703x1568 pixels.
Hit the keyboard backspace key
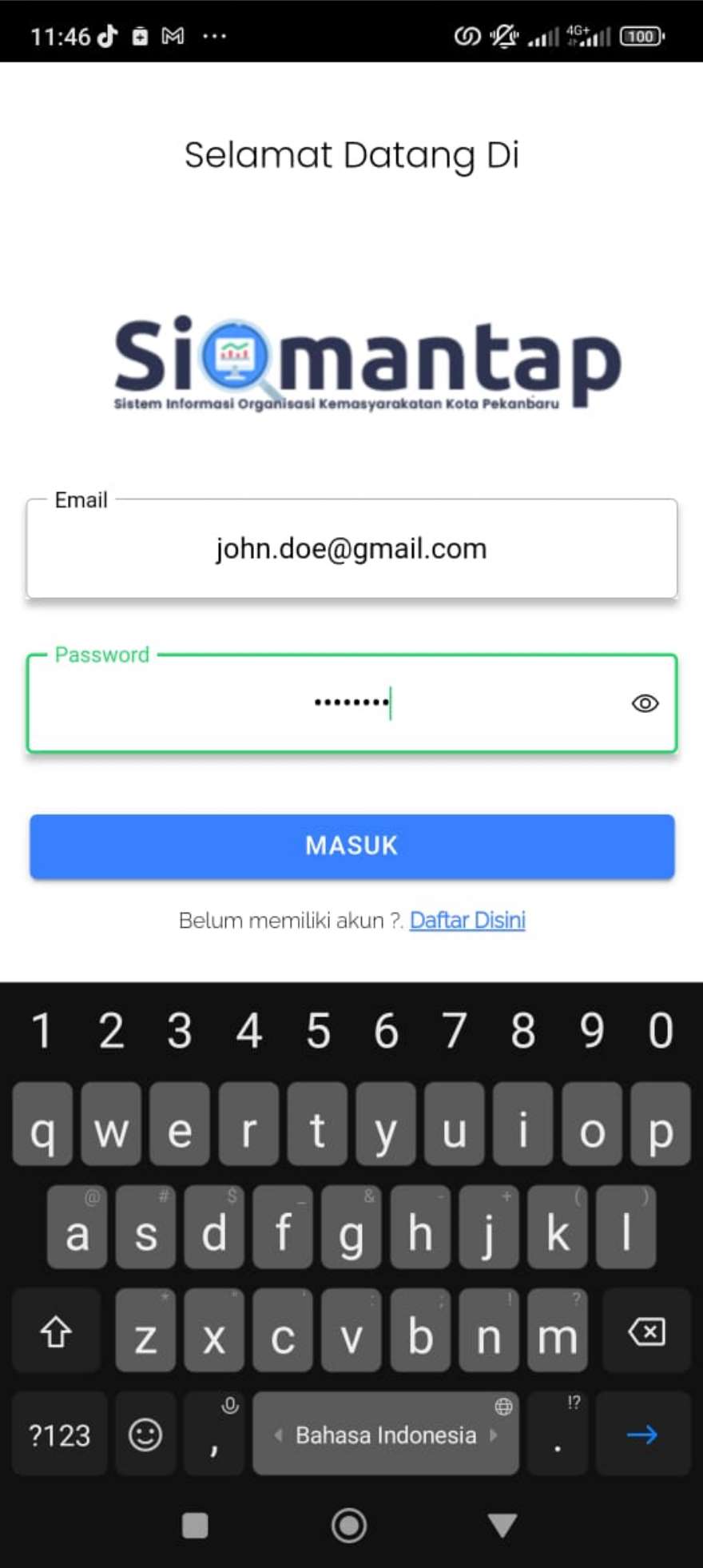pyautogui.click(x=646, y=1331)
